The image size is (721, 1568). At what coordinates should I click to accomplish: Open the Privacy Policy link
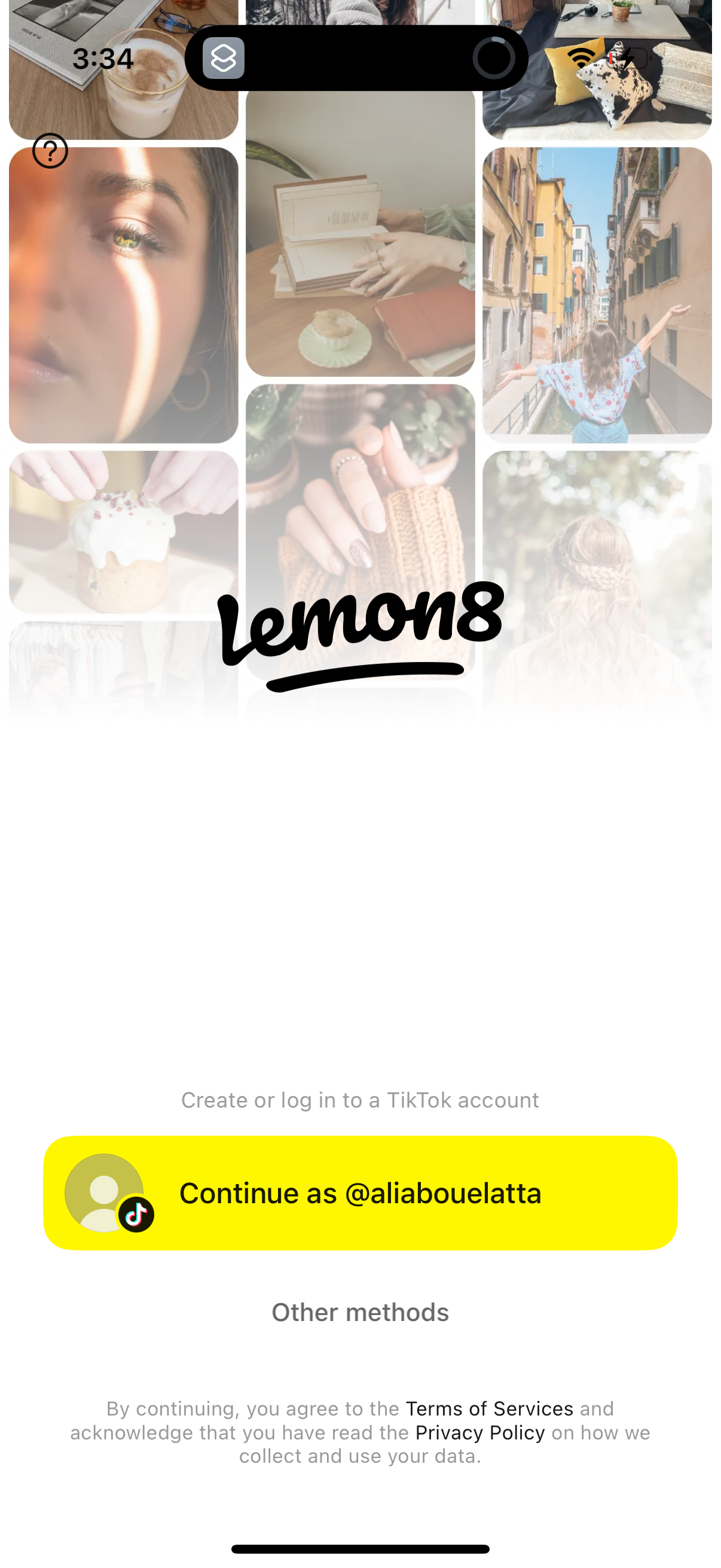pos(479,1432)
